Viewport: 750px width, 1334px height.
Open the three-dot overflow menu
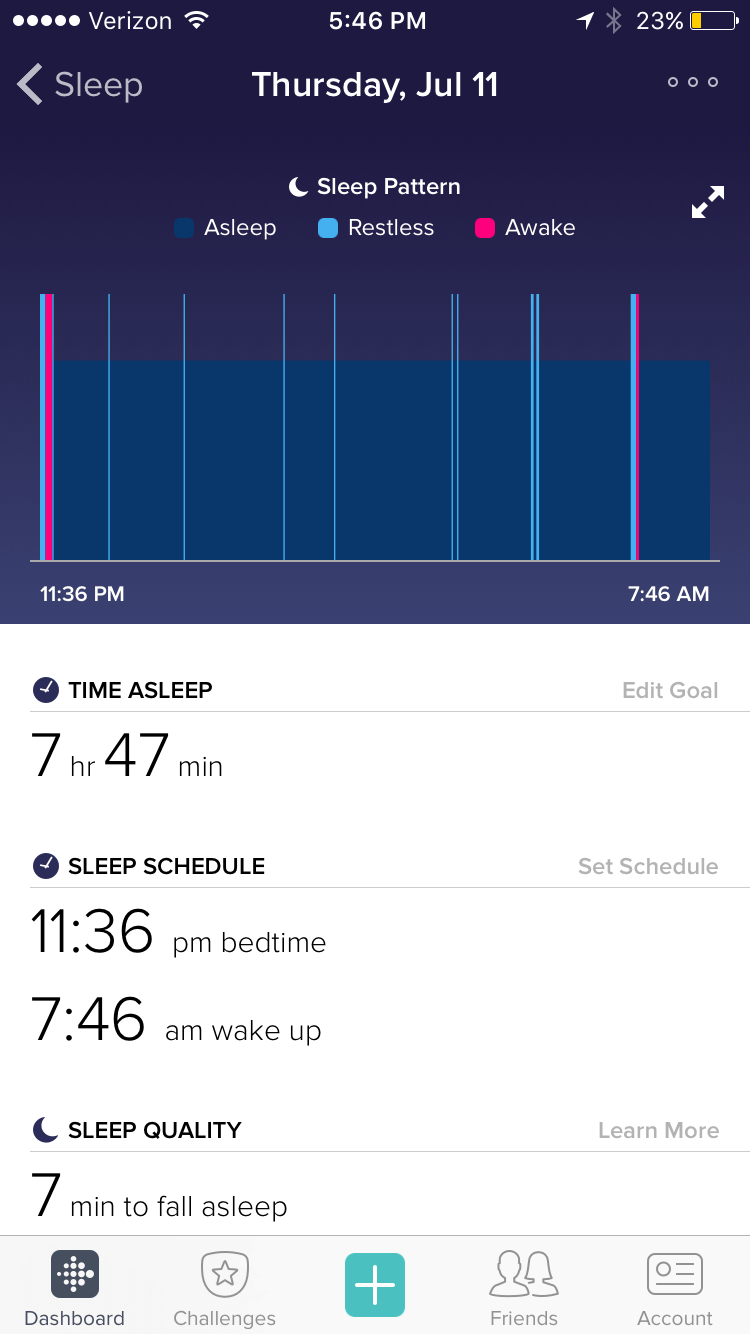(x=693, y=83)
